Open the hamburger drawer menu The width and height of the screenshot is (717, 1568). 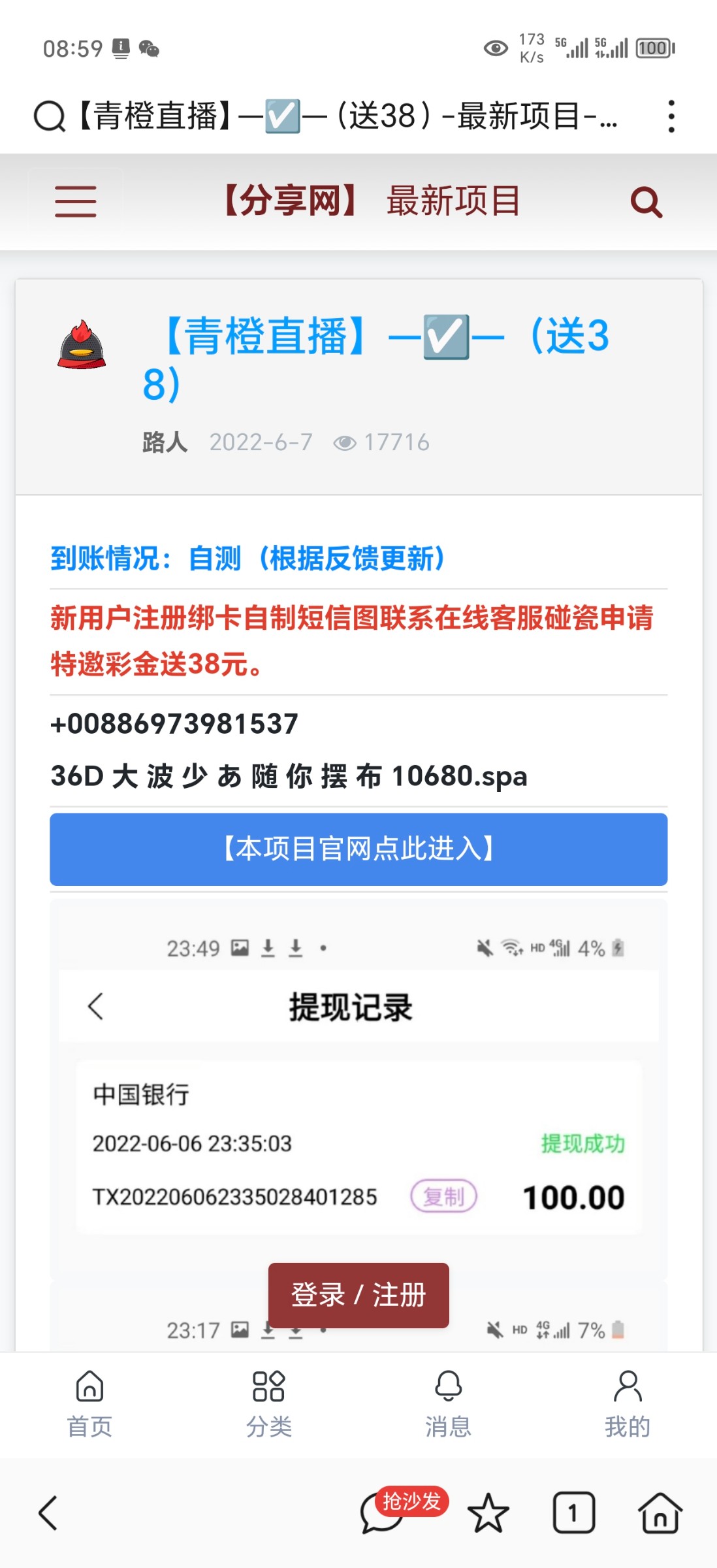76,201
